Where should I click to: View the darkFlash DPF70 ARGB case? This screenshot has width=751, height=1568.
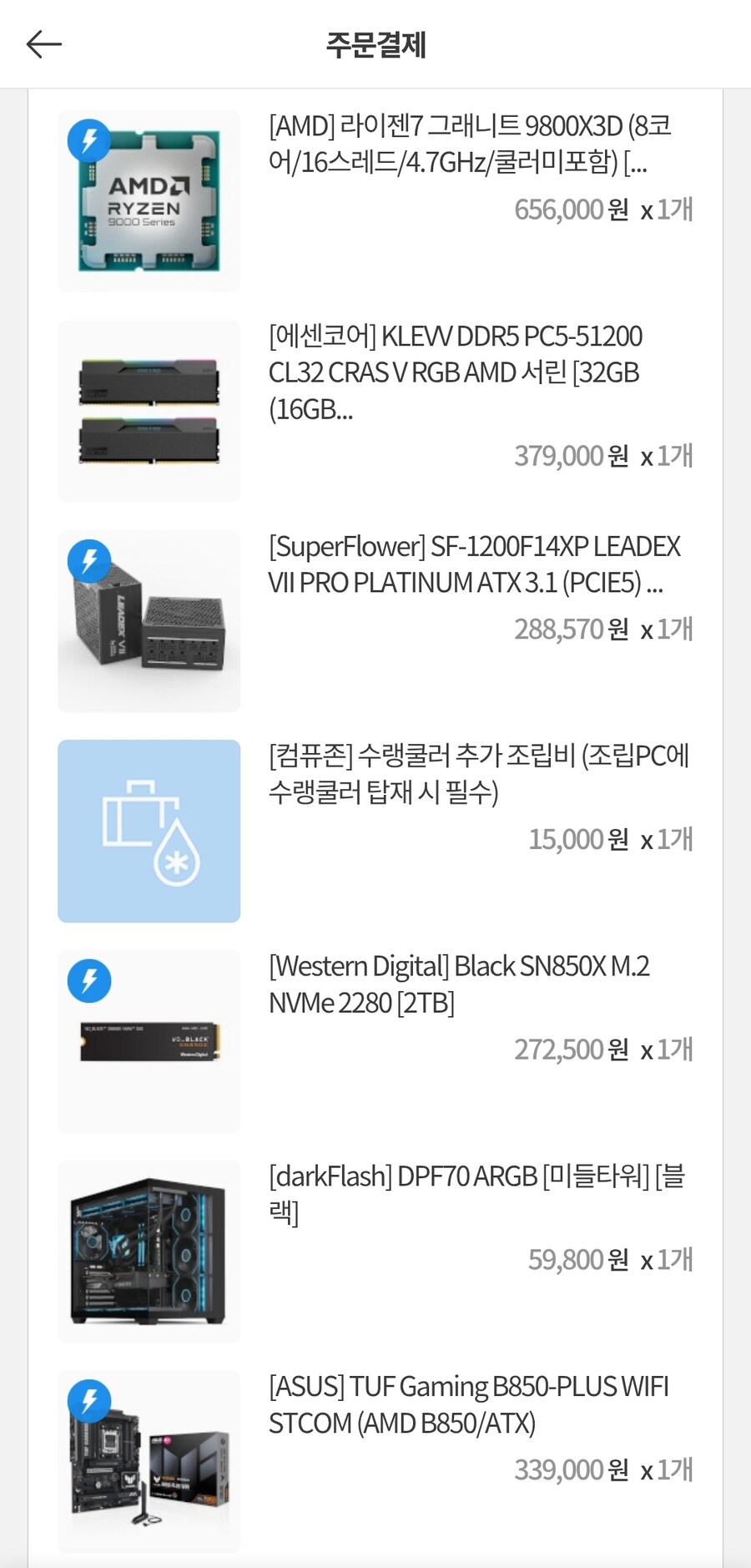476,1192
